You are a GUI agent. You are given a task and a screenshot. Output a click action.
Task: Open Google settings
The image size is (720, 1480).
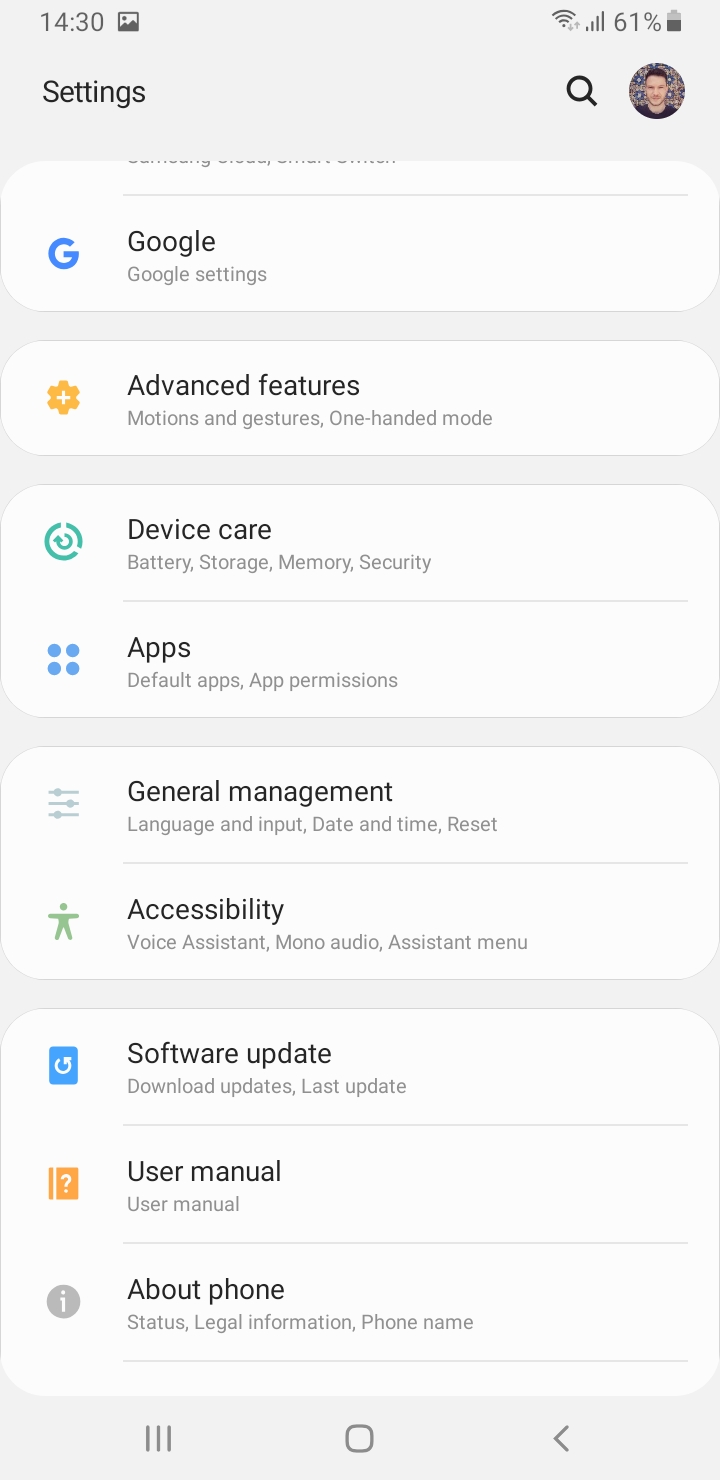pyautogui.click(x=360, y=256)
